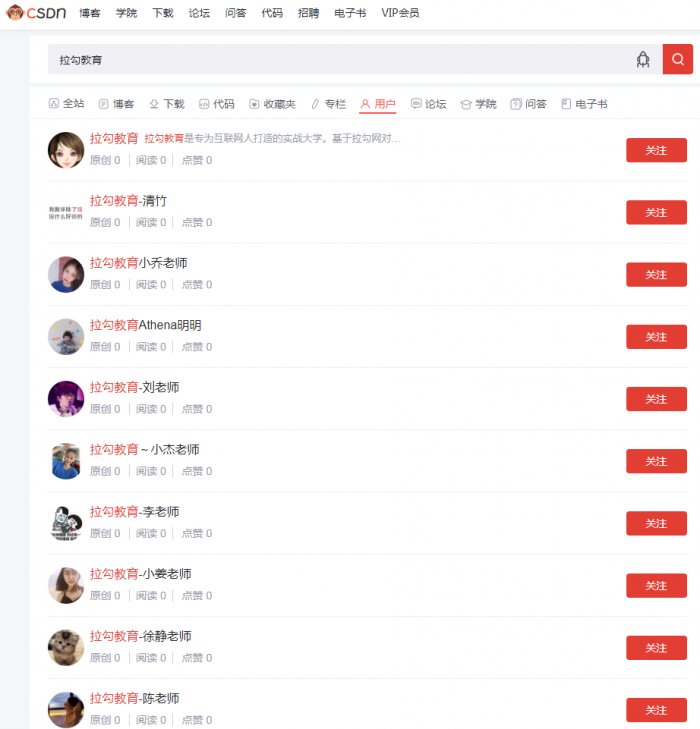
Task: Switch to the 代码 filter tab
Action: click(x=217, y=104)
